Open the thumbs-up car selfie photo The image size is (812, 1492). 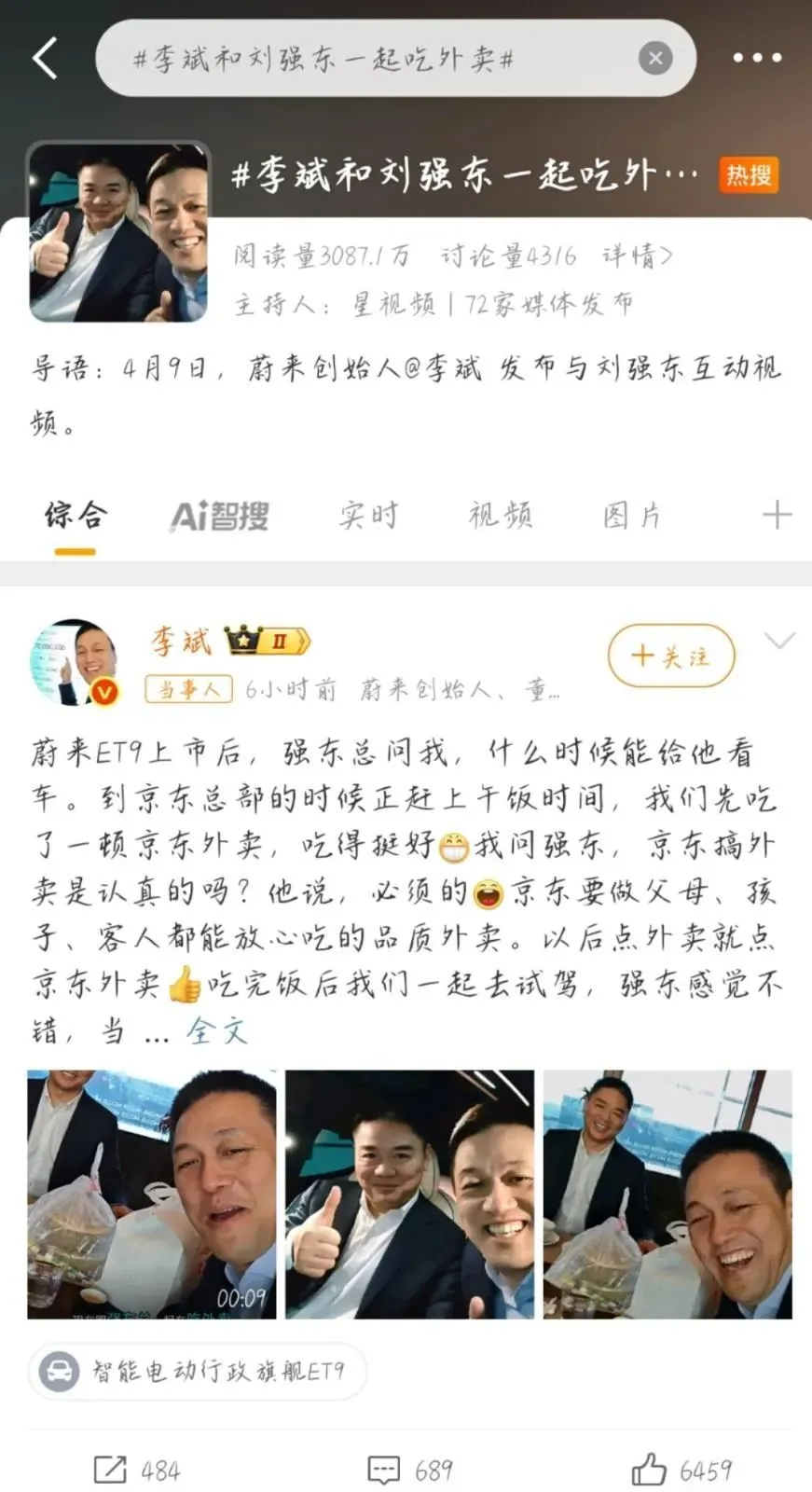click(x=409, y=1194)
